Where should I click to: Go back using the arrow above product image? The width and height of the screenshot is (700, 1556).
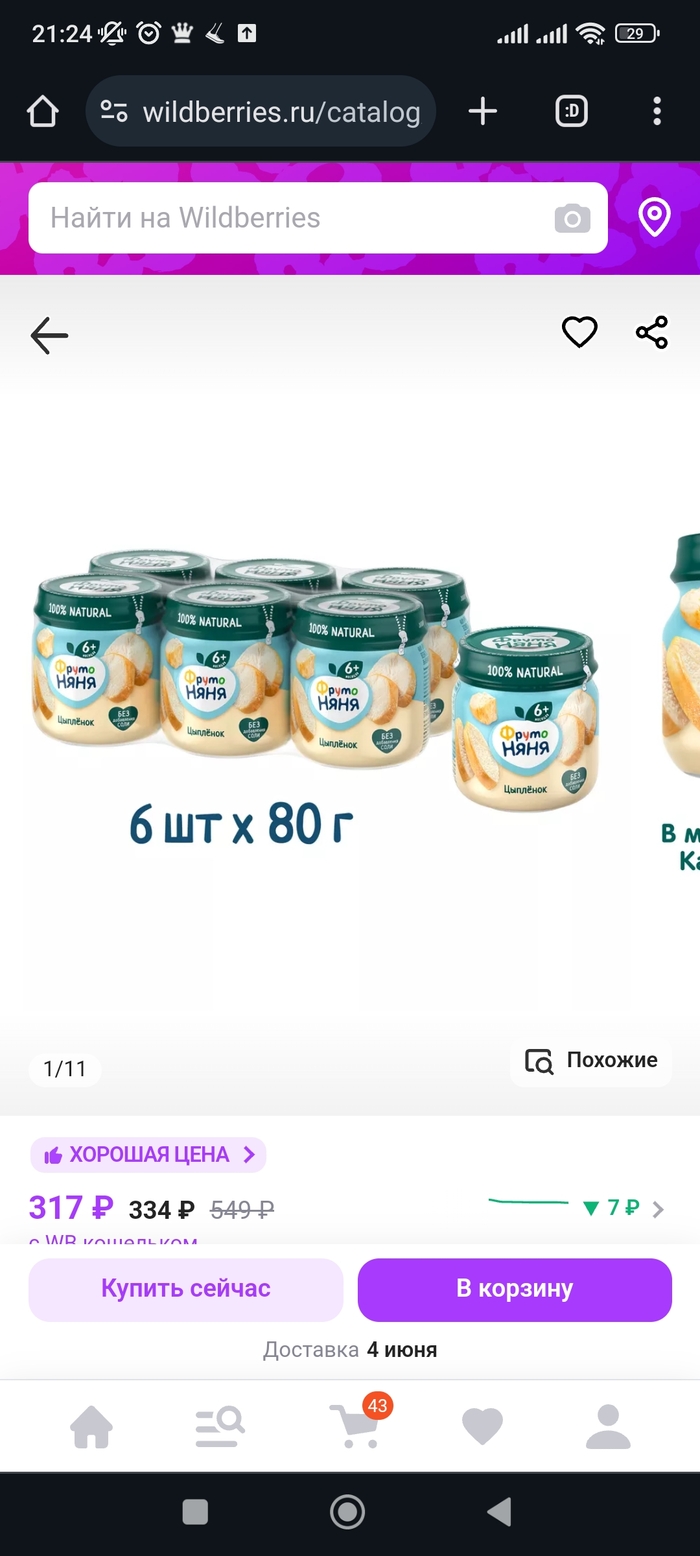(x=49, y=336)
